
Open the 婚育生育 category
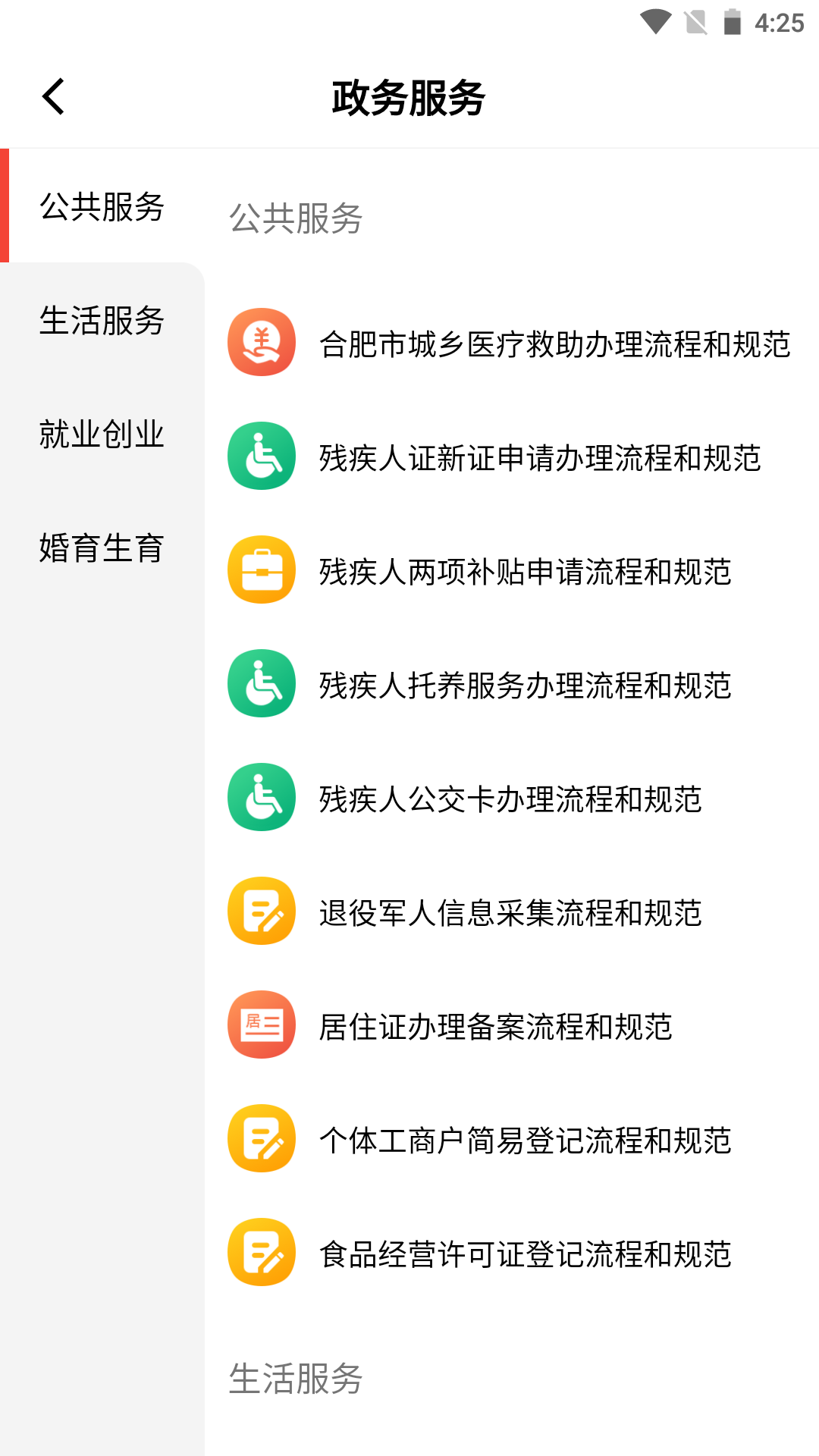101,551
